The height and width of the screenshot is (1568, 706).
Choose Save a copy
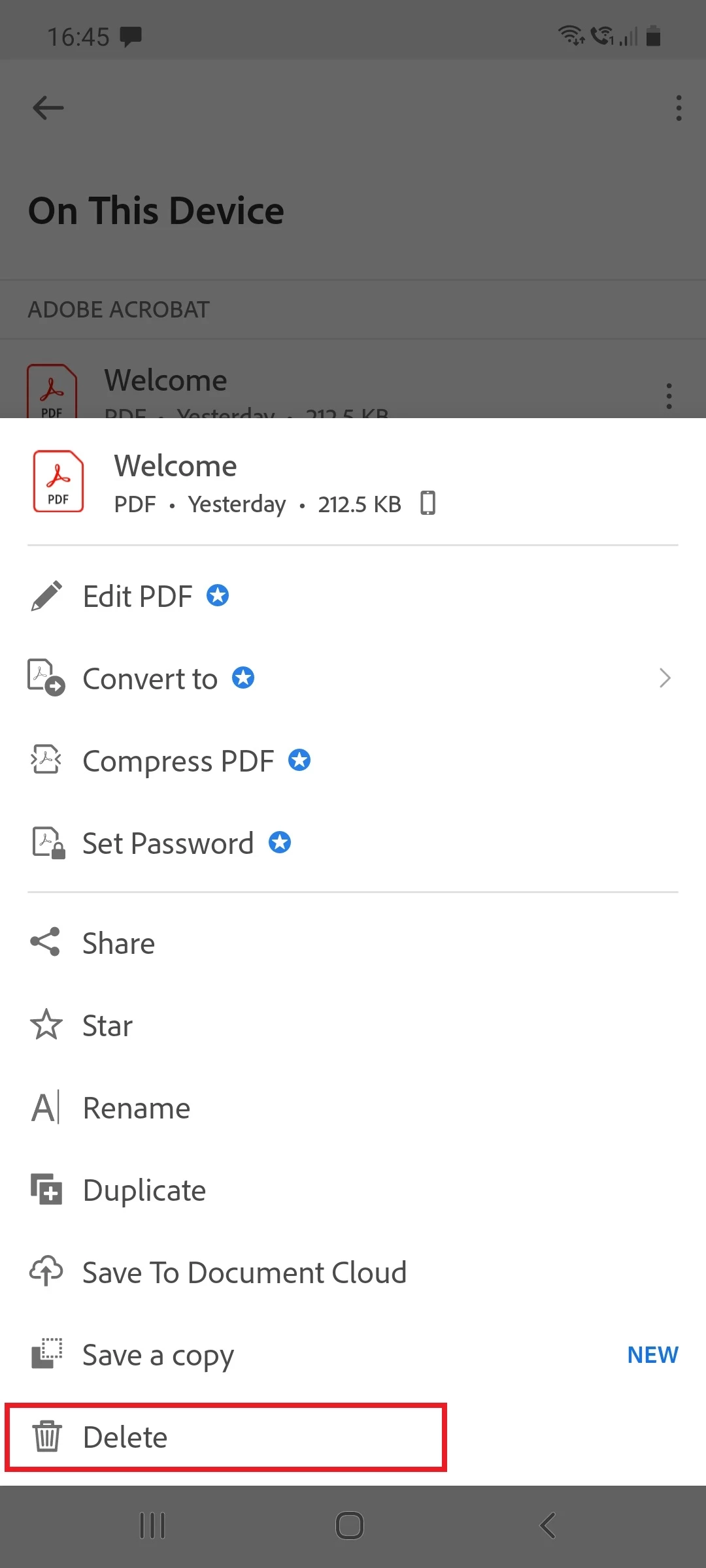[158, 1355]
